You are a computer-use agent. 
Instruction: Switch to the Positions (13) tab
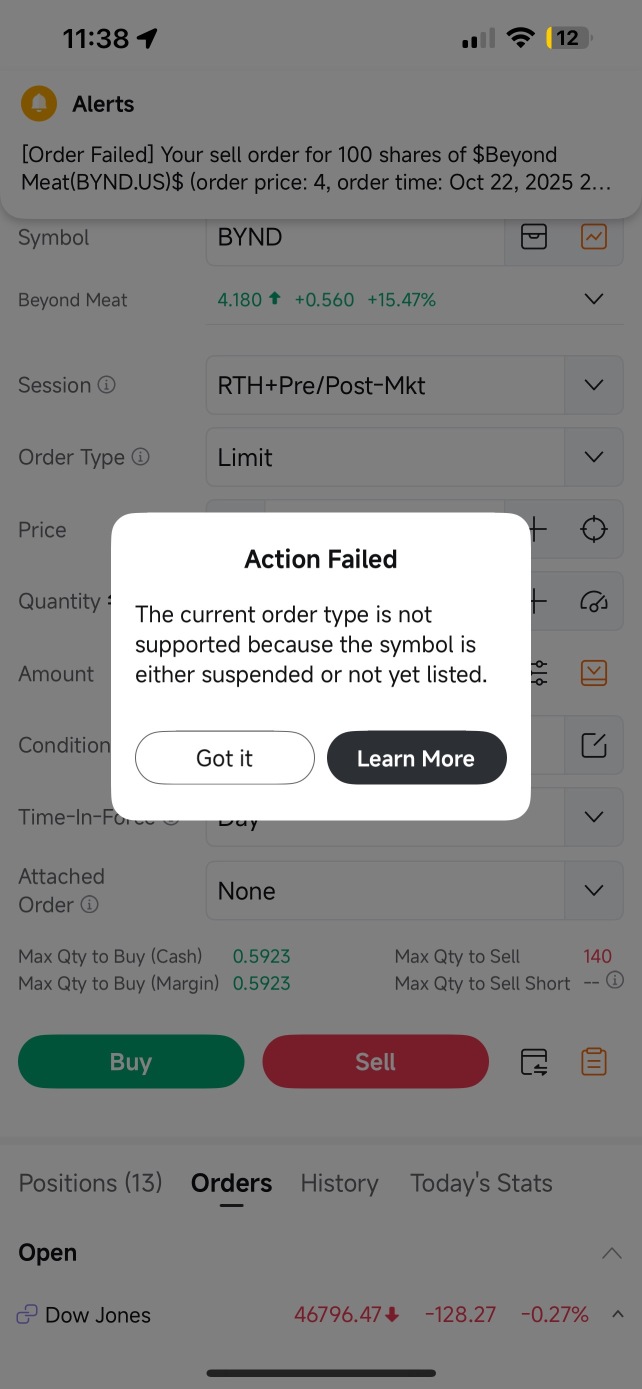click(x=90, y=1183)
